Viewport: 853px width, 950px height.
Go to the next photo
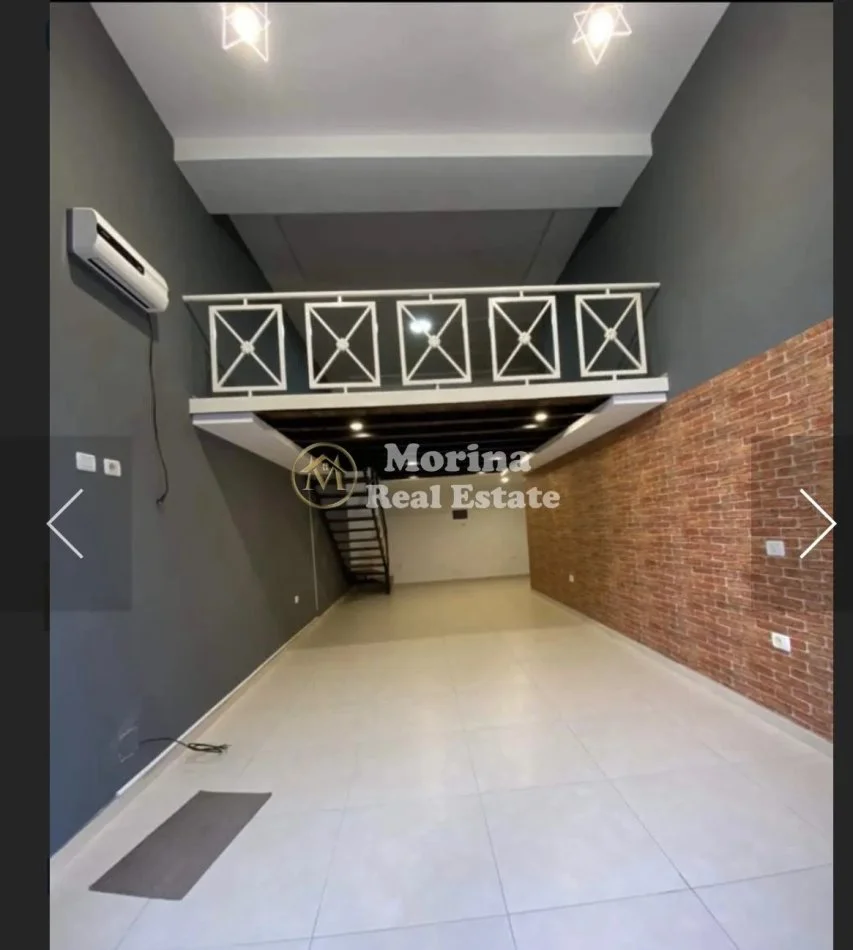(816, 523)
